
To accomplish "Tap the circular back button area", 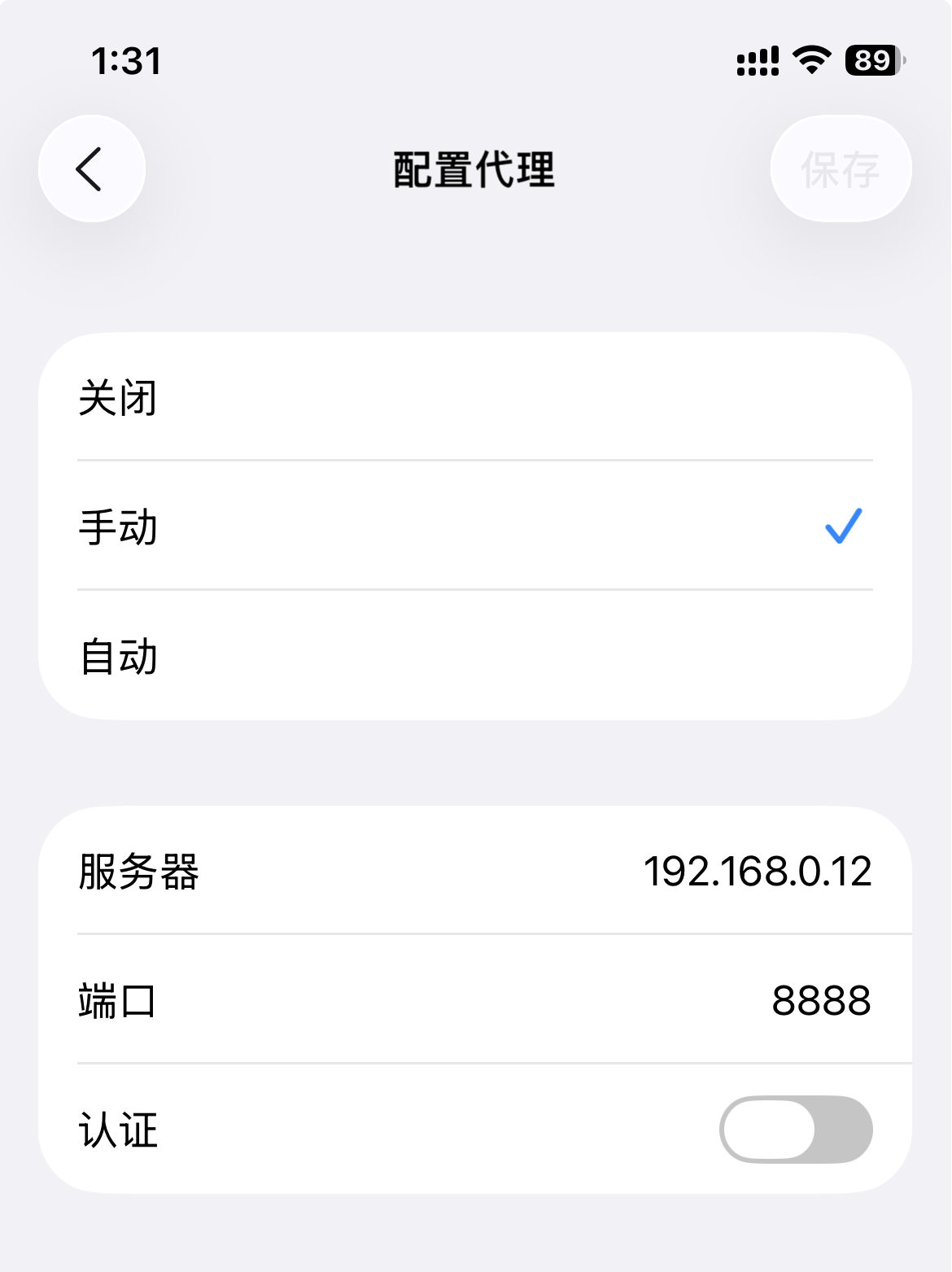I will 91,168.
